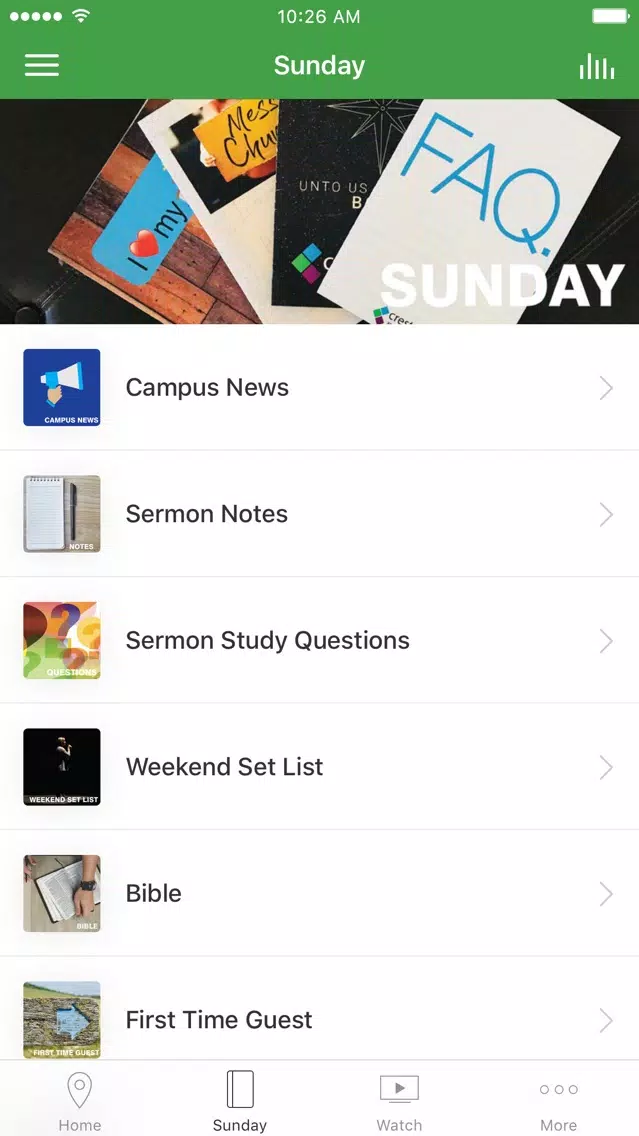Open the Bible row
This screenshot has height=1136, width=639.
pos(320,893)
